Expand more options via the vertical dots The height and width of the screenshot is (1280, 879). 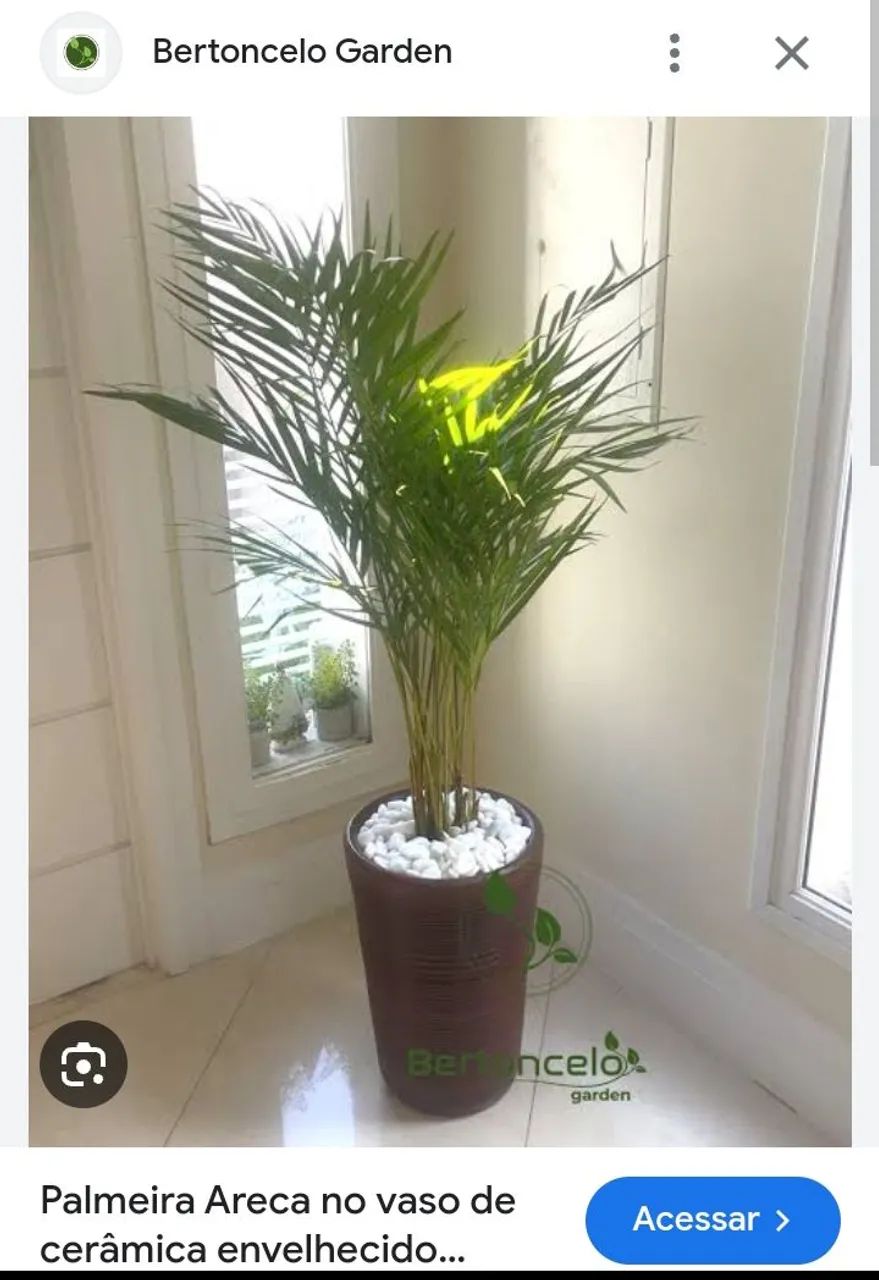click(x=676, y=52)
